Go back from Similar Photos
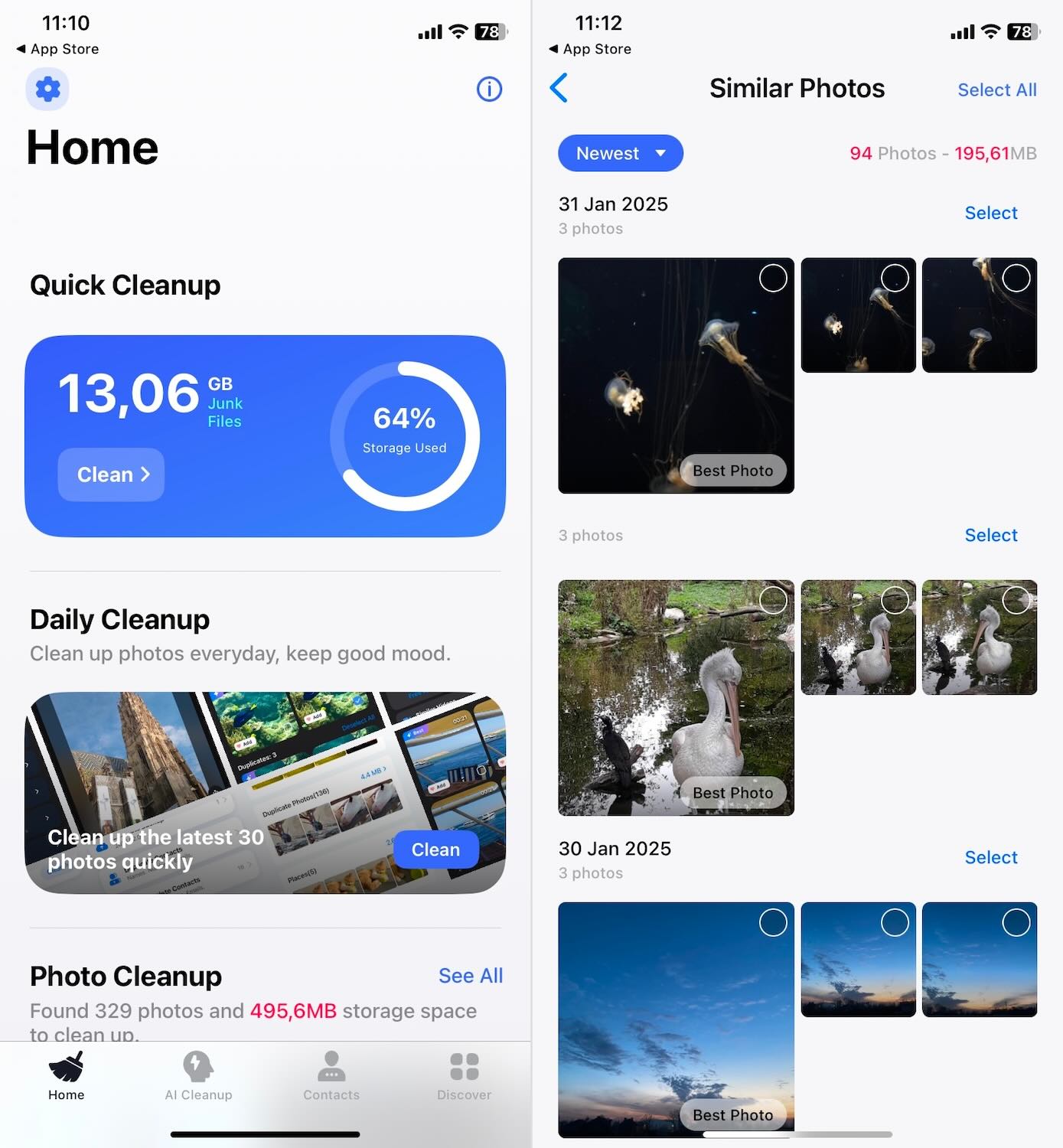Viewport: 1063px width, 1148px height. [x=559, y=88]
